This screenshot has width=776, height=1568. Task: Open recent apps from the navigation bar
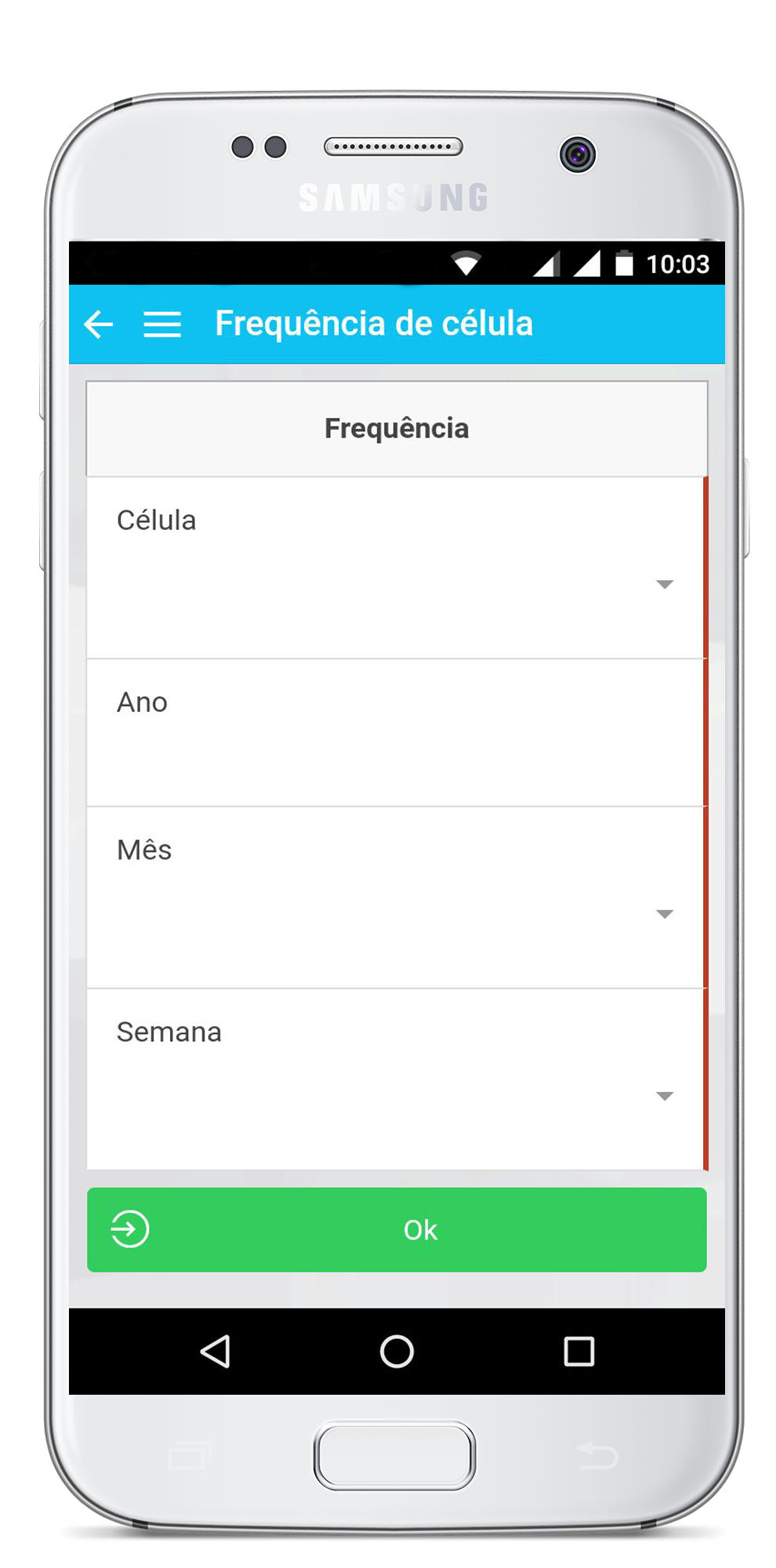(578, 1351)
